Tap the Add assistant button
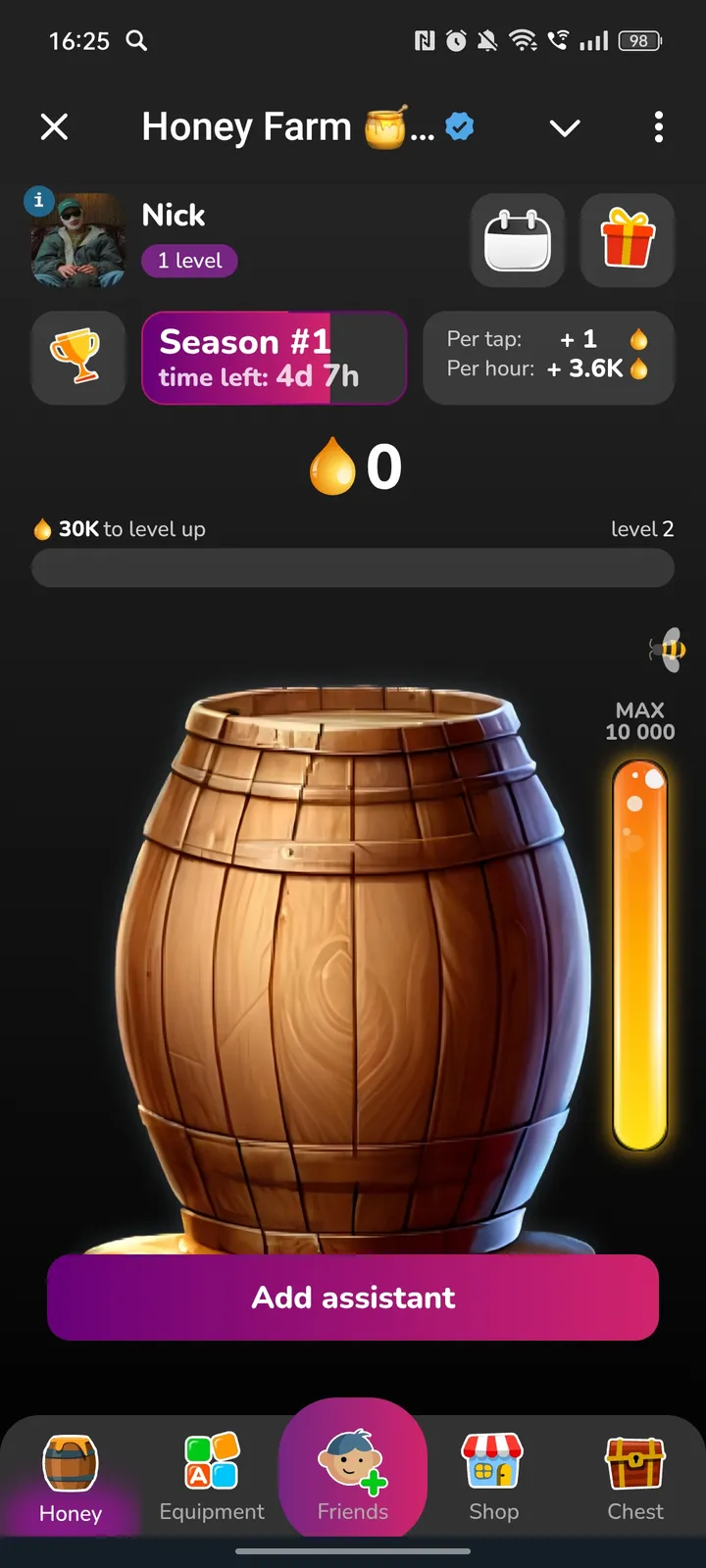 pyautogui.click(x=353, y=1297)
